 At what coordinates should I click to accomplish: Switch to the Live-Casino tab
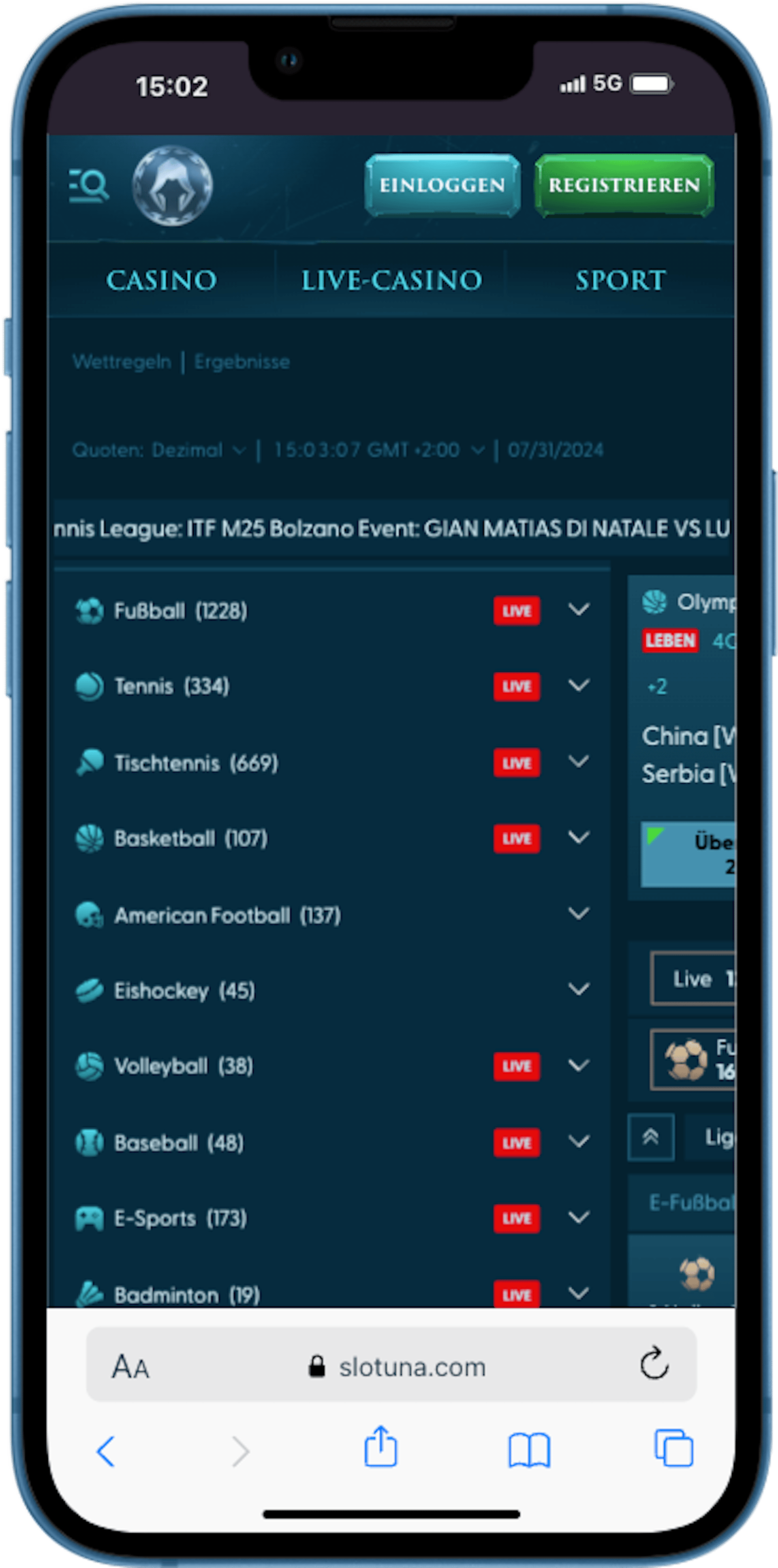(392, 281)
